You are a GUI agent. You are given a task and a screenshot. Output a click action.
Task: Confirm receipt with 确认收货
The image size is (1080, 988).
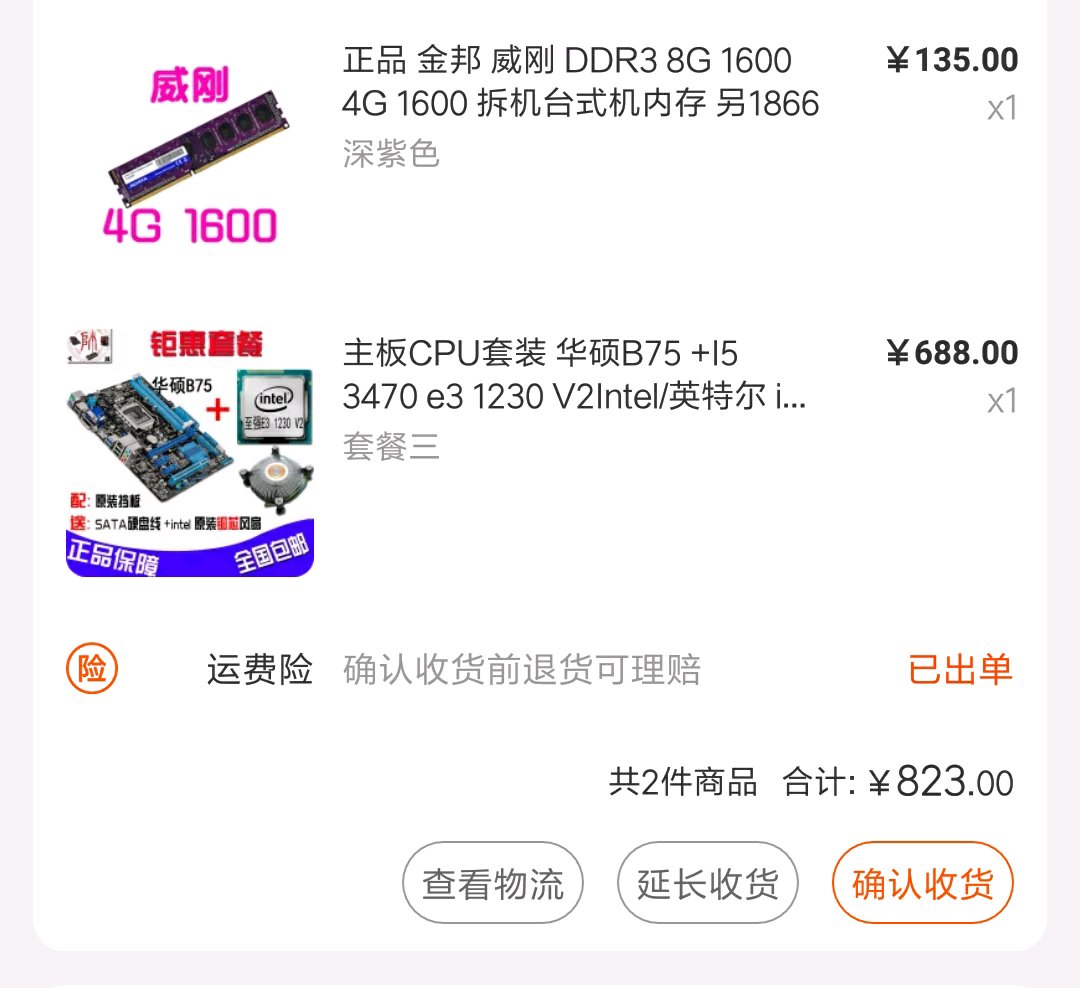922,883
